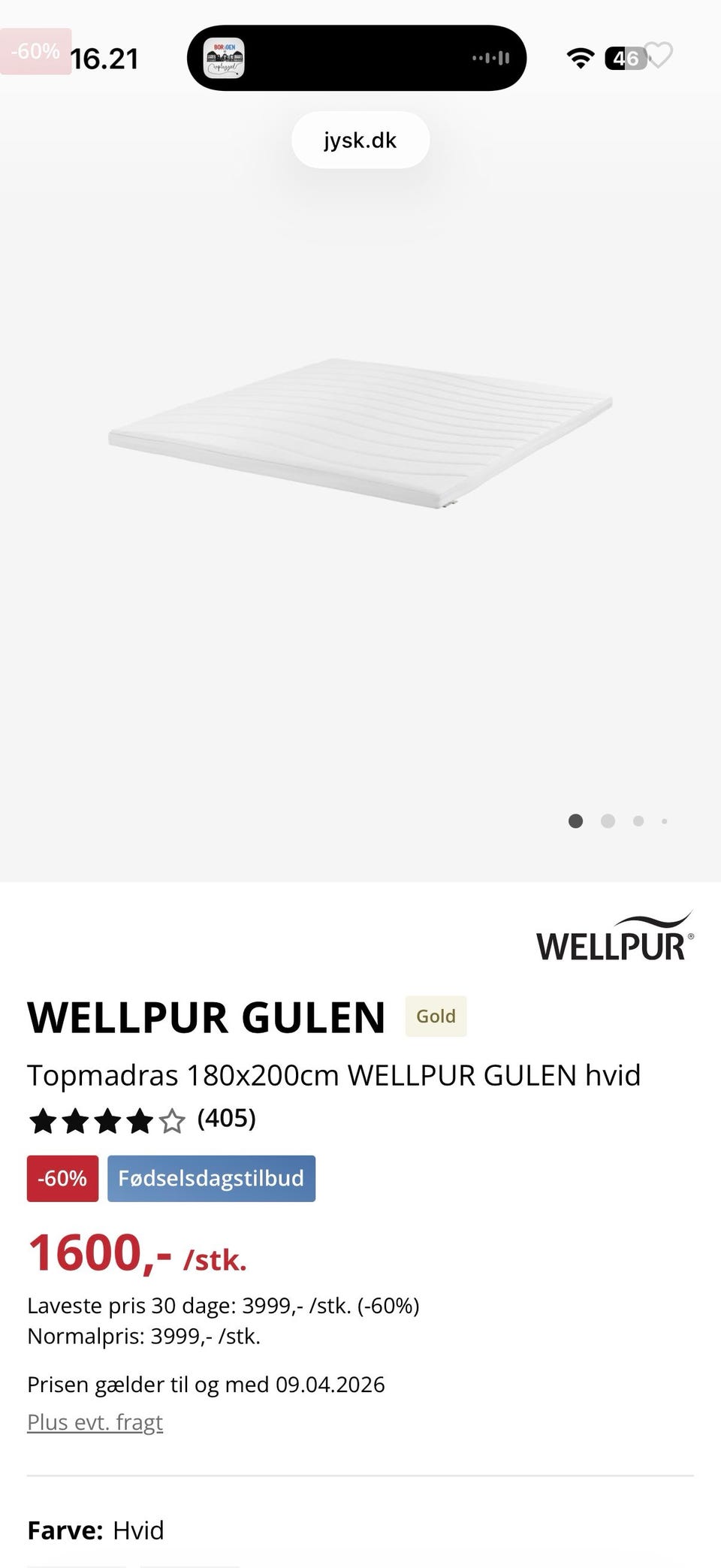Tap the mattress topper product image
This screenshot has width=721, height=1568.
[360, 436]
